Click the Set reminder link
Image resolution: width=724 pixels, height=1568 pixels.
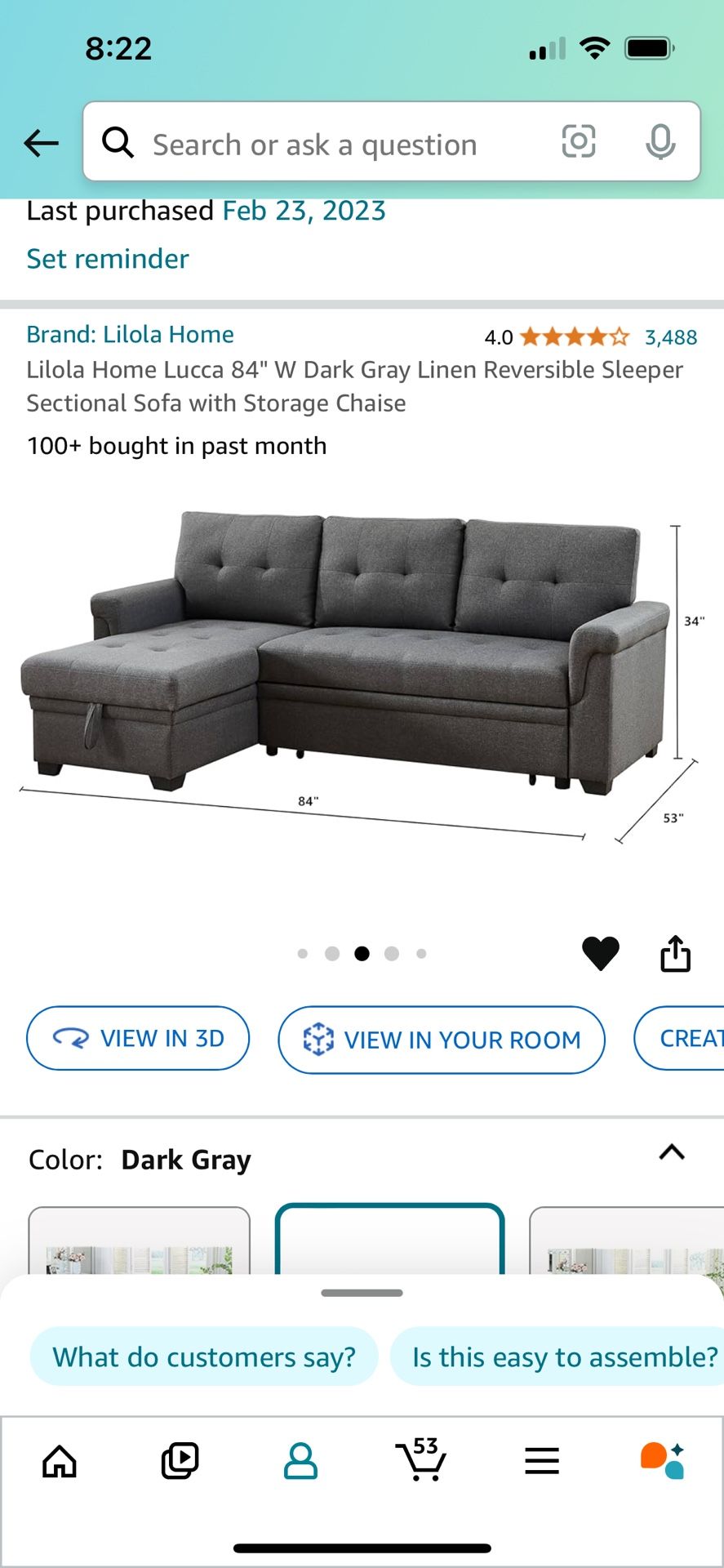[x=107, y=258]
